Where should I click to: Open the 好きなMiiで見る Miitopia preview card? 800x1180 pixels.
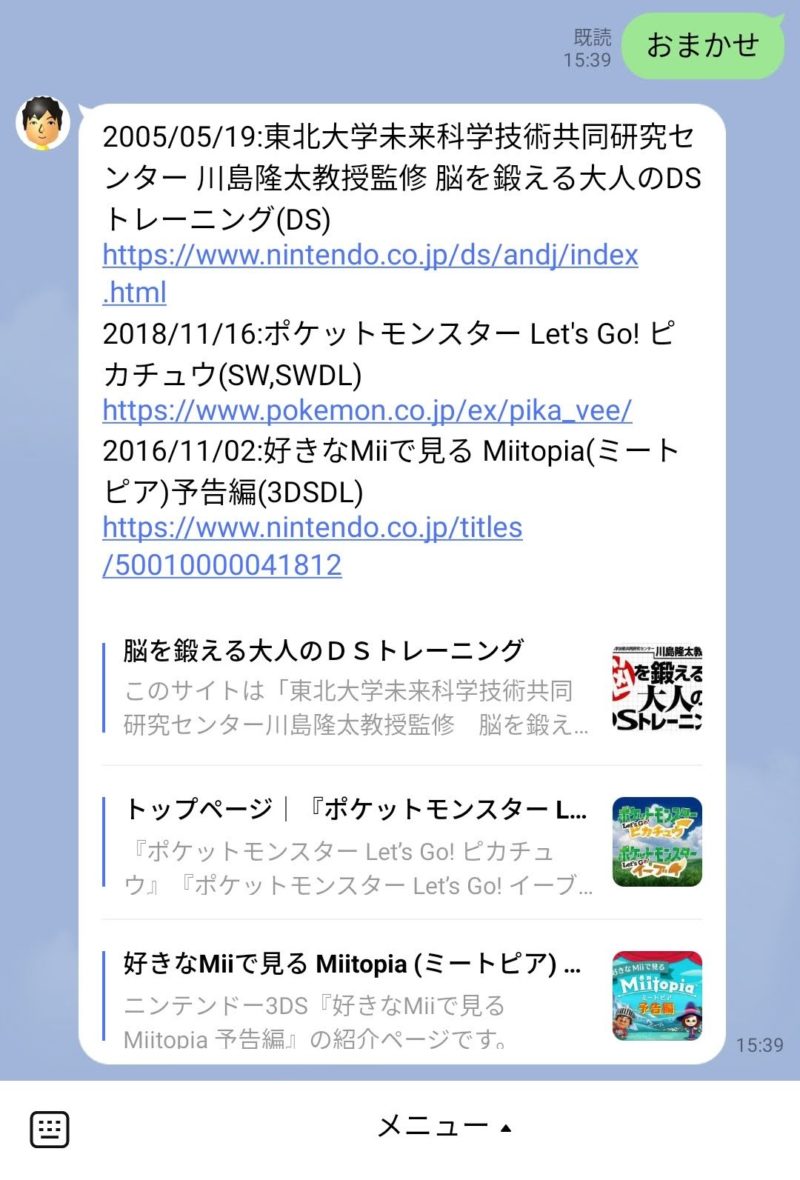tap(400, 996)
